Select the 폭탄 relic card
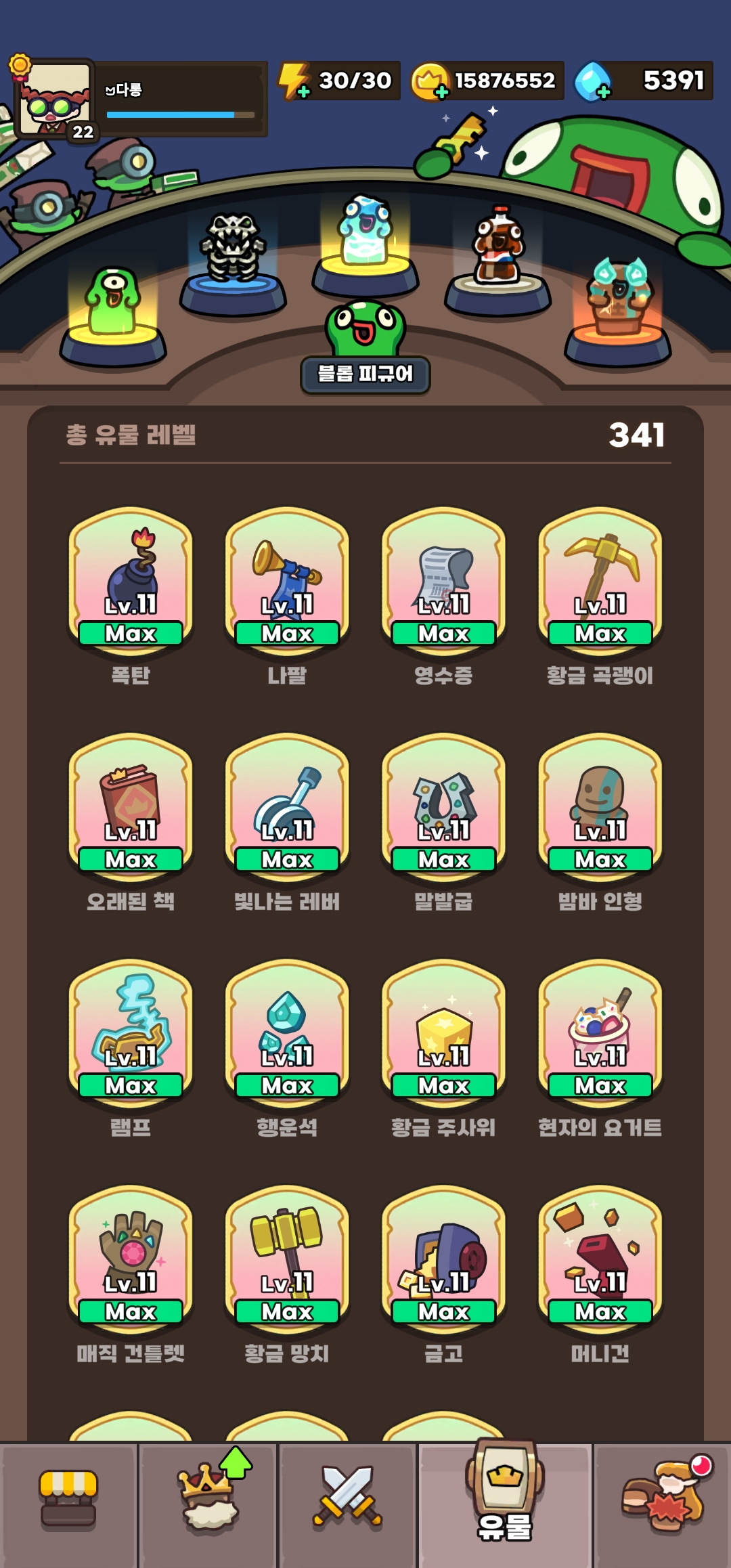This screenshot has width=731, height=1568. (x=131, y=582)
